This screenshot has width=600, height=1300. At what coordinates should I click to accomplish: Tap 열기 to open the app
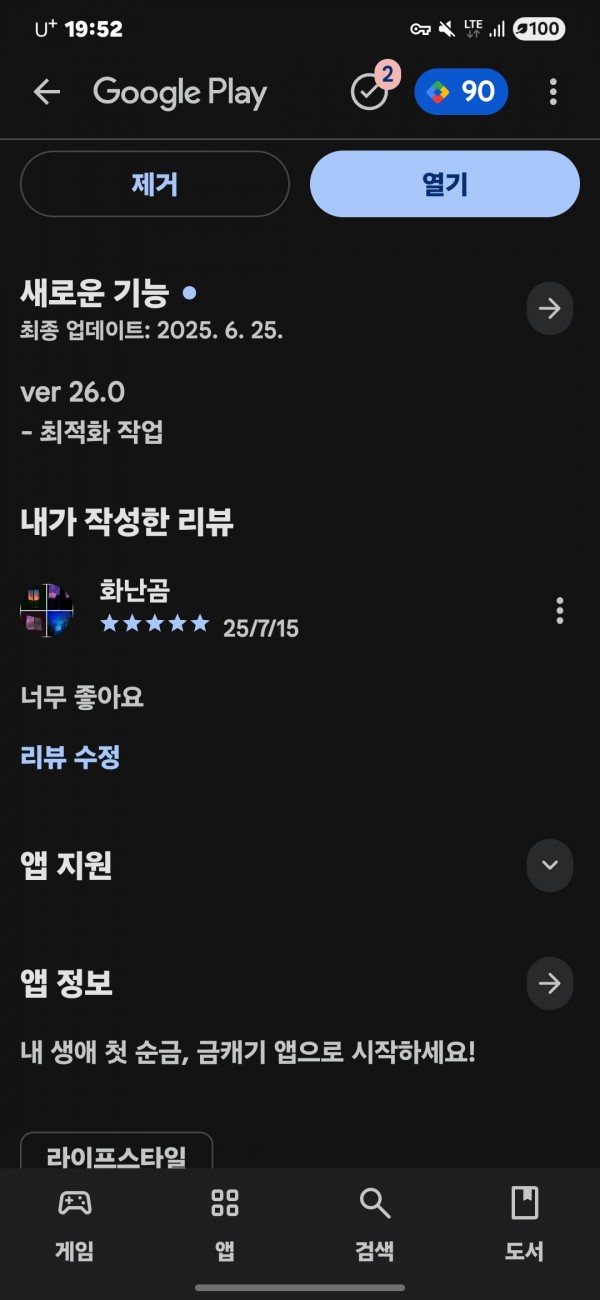pos(445,184)
